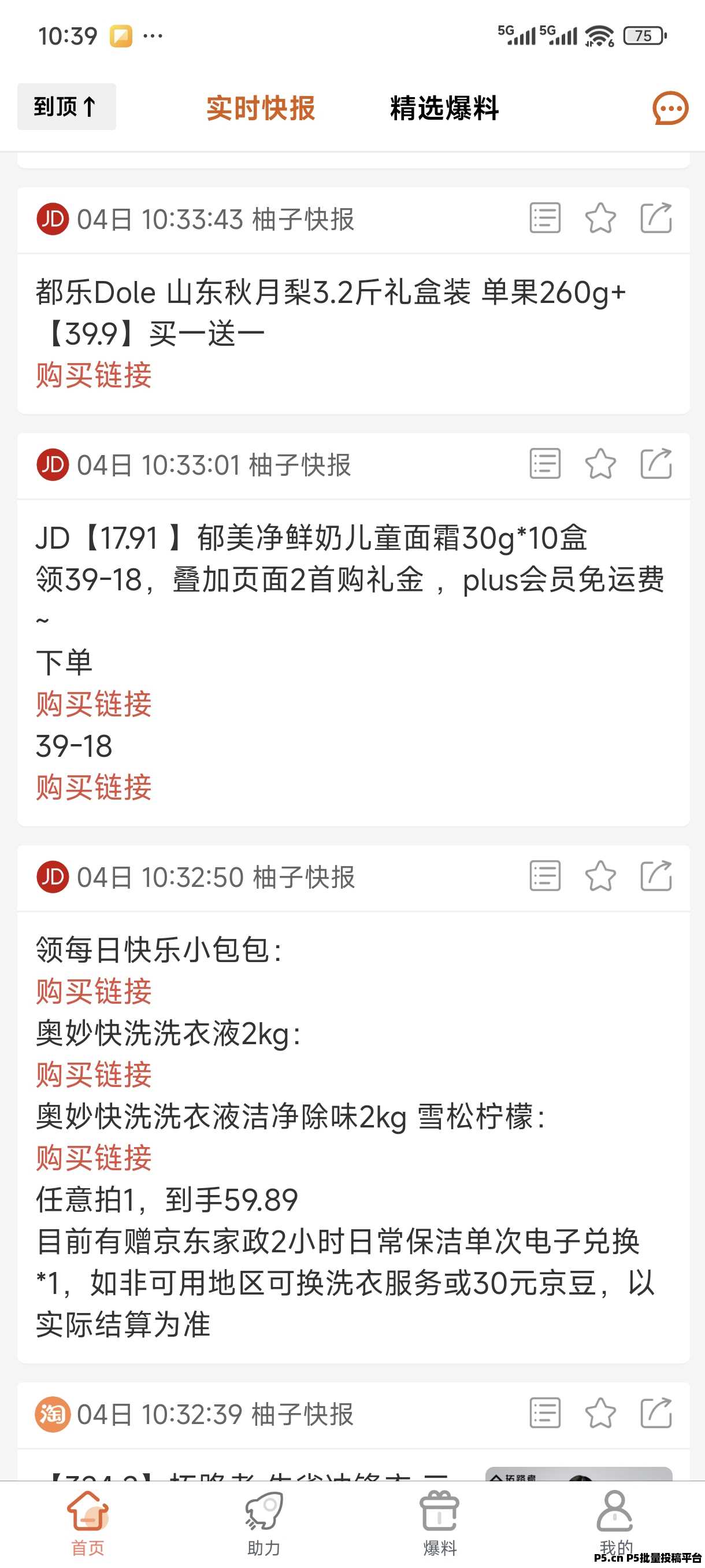
Task: Open the message bubble icon top right
Action: (x=669, y=108)
